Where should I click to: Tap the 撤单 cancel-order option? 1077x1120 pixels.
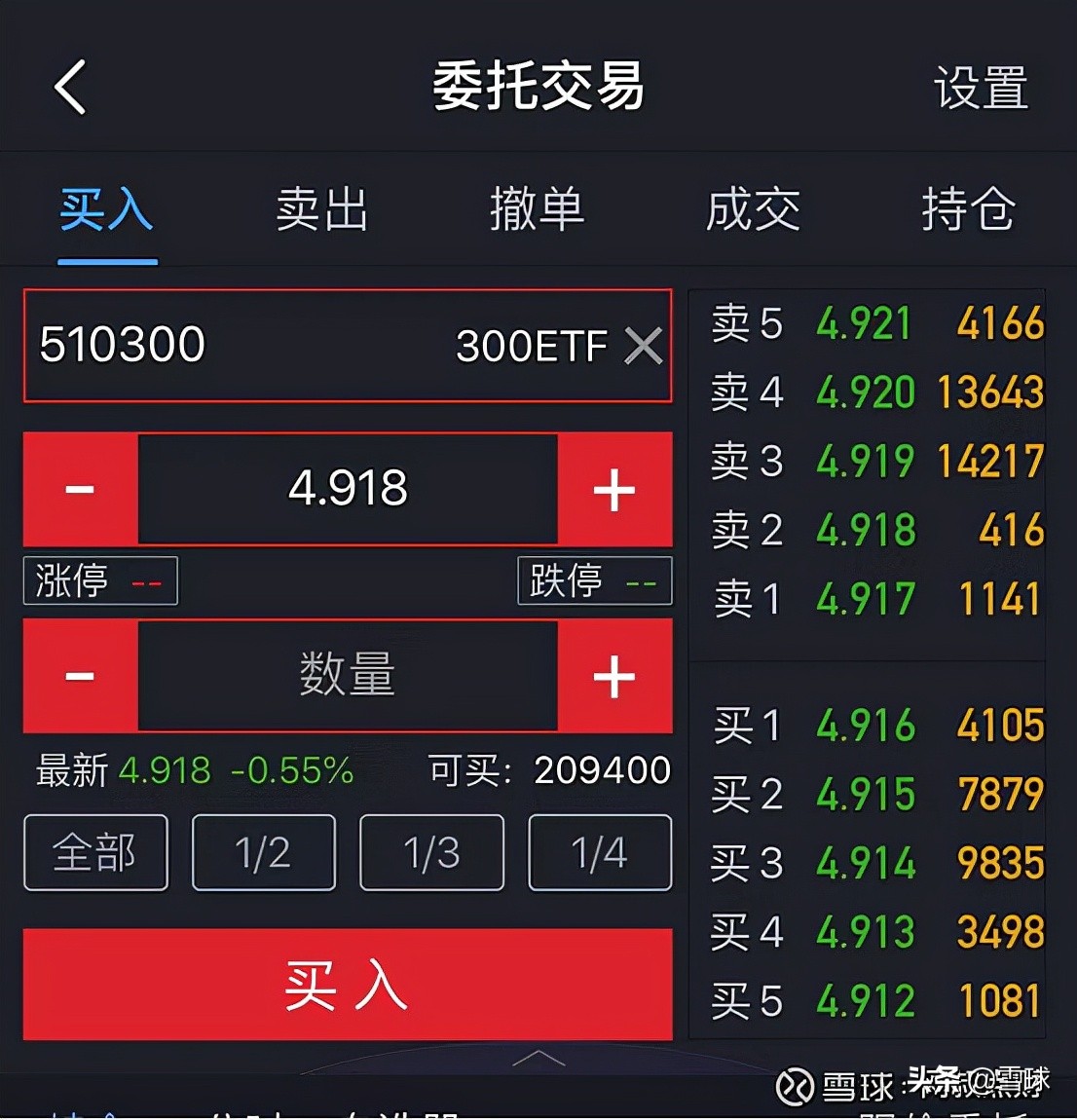click(x=537, y=209)
